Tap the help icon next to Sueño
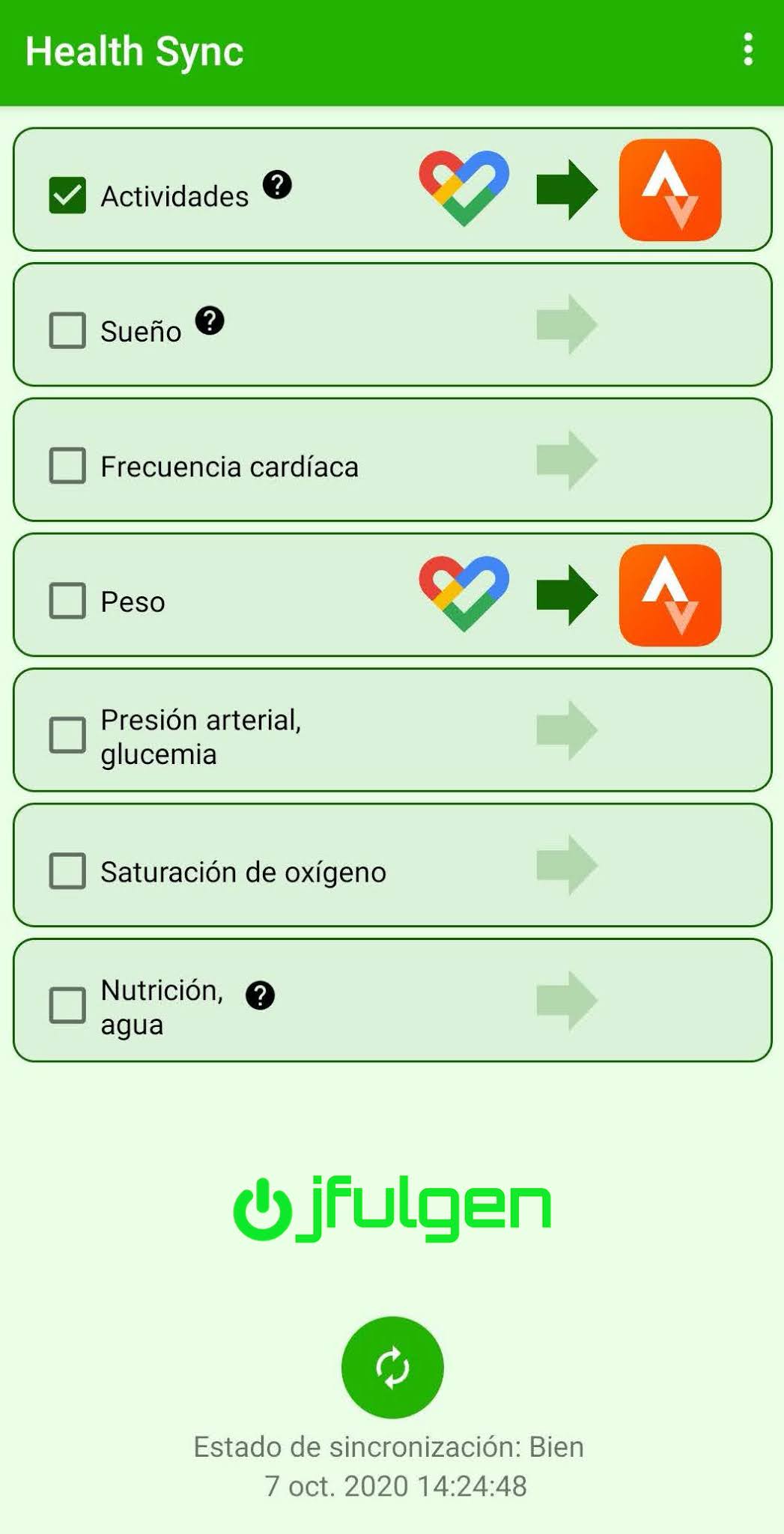 (x=210, y=321)
